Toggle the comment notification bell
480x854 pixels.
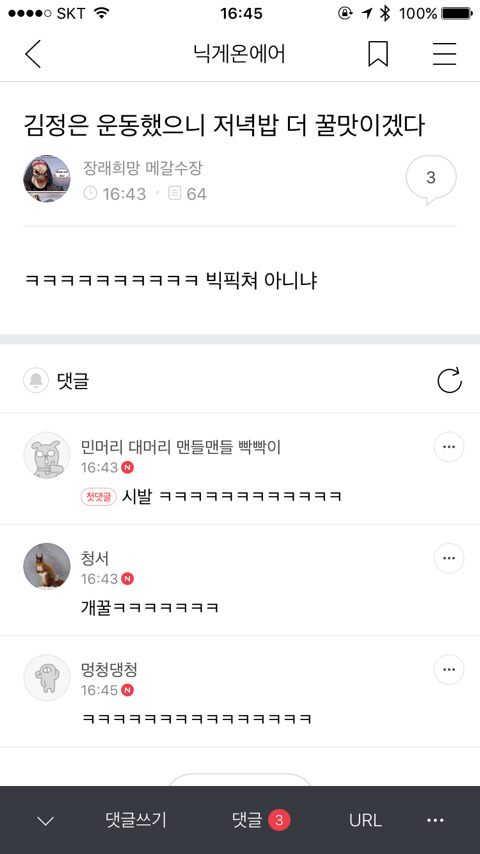pos(36,380)
